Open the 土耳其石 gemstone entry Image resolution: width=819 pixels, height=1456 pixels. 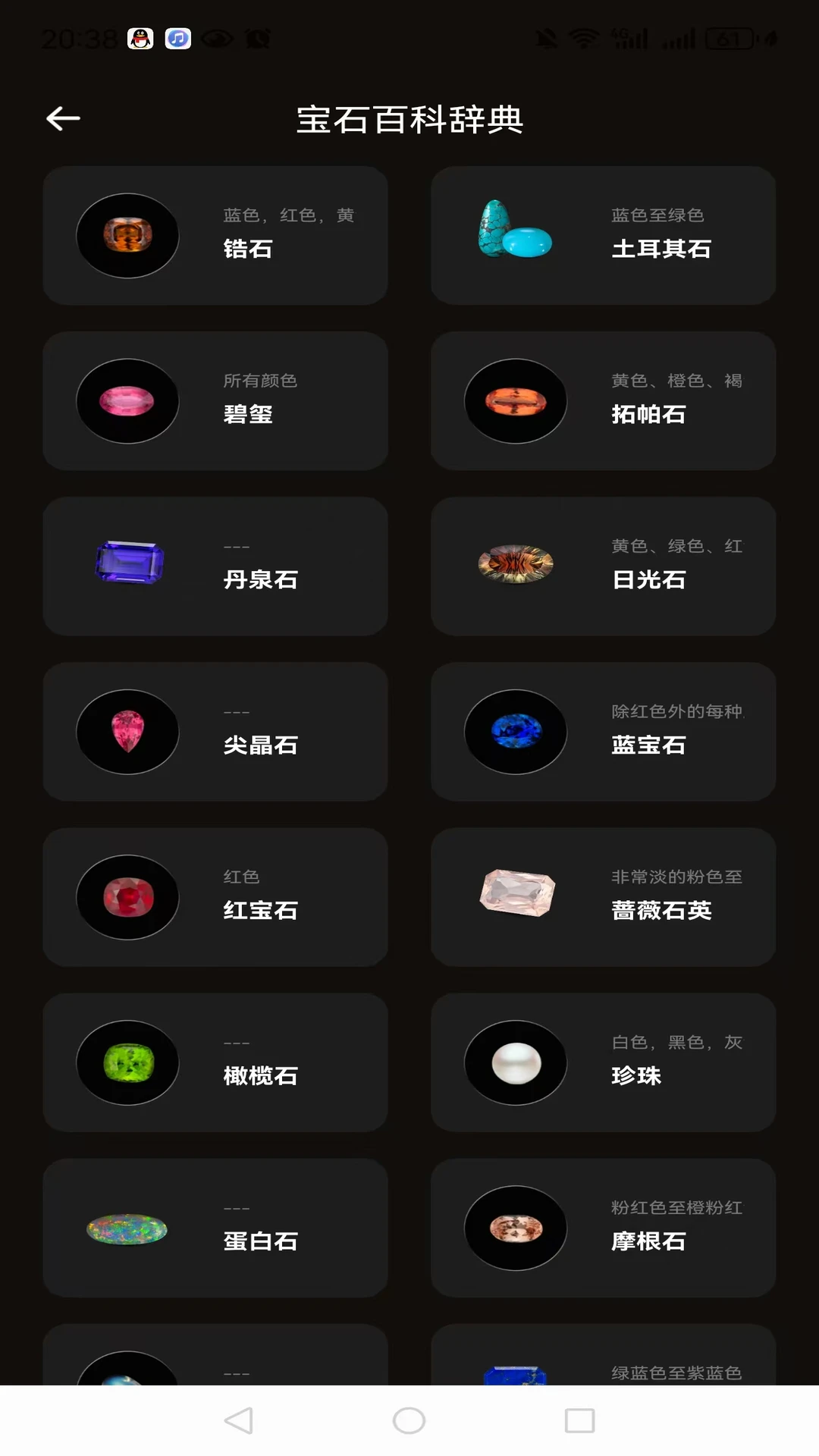click(603, 235)
